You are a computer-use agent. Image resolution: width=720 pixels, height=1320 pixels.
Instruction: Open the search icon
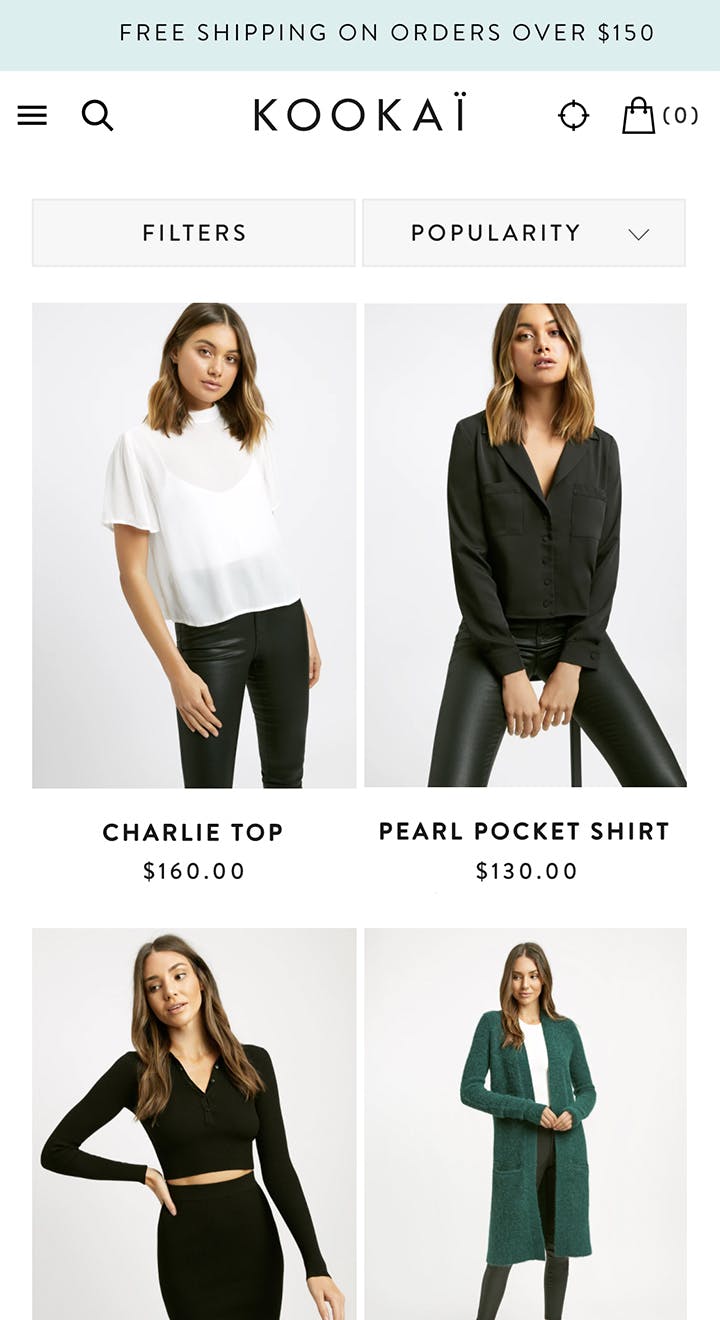(x=97, y=116)
